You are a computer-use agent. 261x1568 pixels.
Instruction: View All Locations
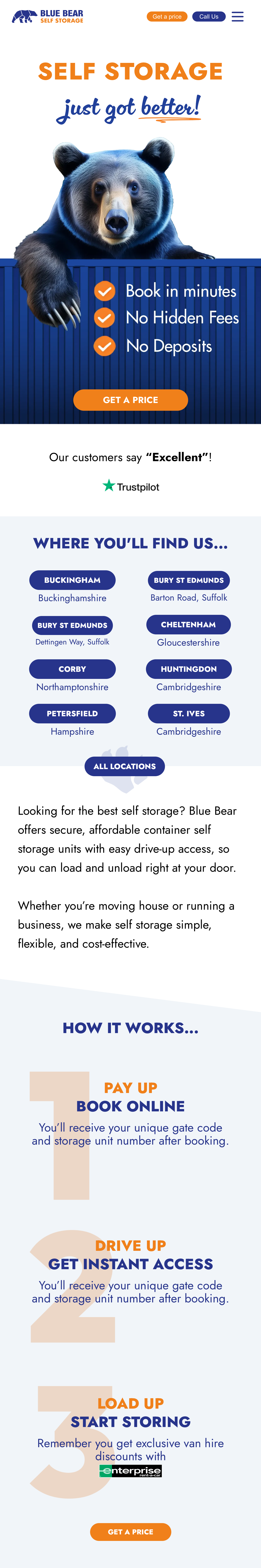click(125, 766)
